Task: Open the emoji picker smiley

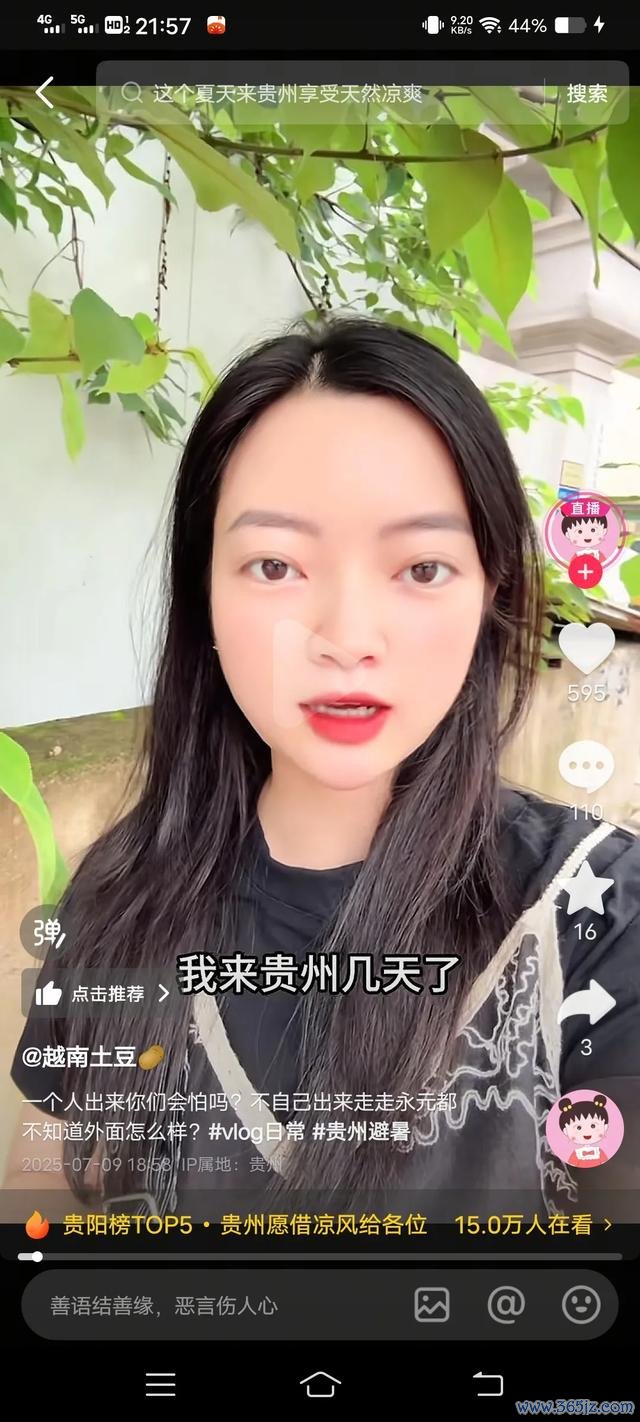Action: coord(581,1305)
